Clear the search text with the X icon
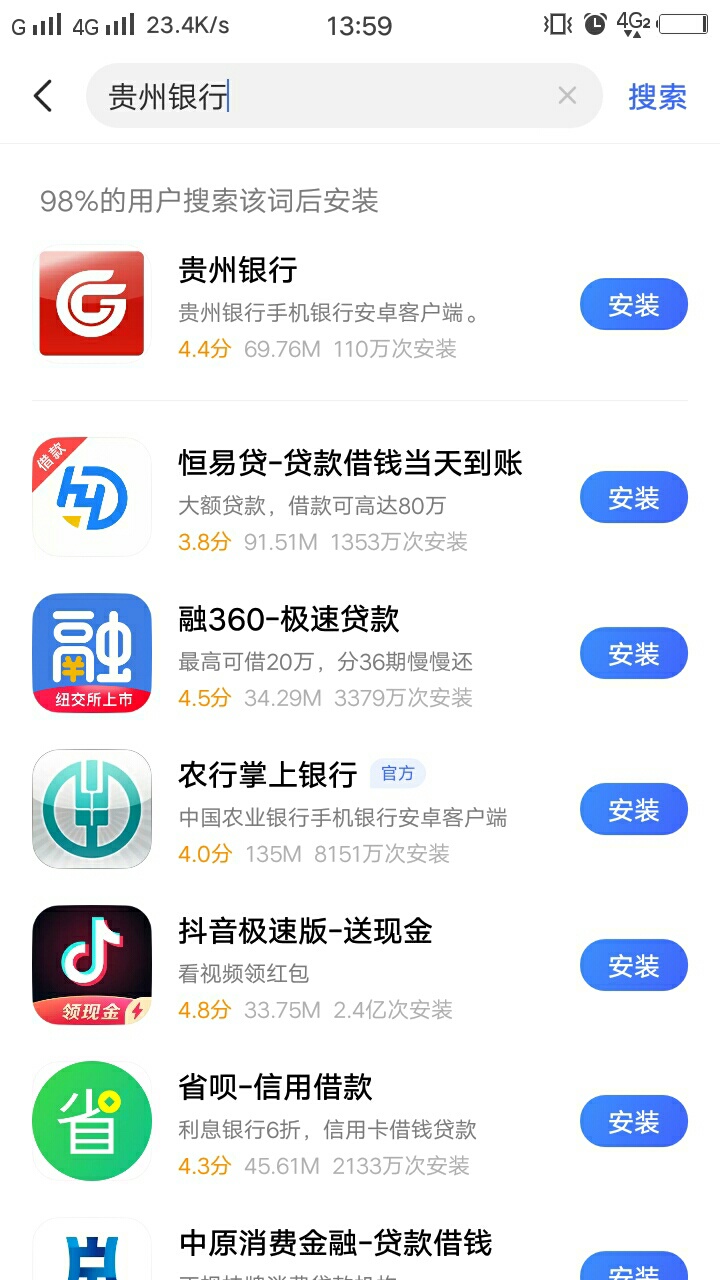This screenshot has height=1280, width=720. tap(567, 96)
